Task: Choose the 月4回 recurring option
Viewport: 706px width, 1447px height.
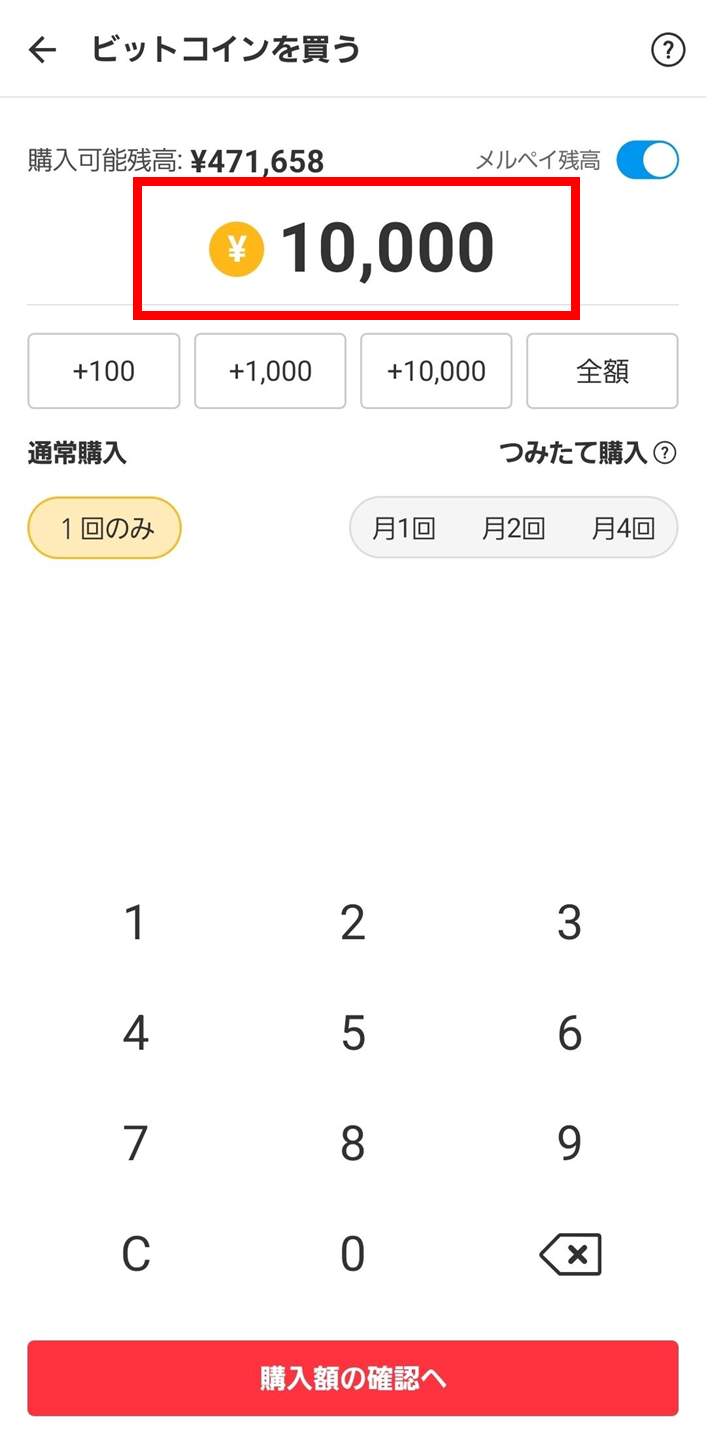Action: [x=623, y=528]
